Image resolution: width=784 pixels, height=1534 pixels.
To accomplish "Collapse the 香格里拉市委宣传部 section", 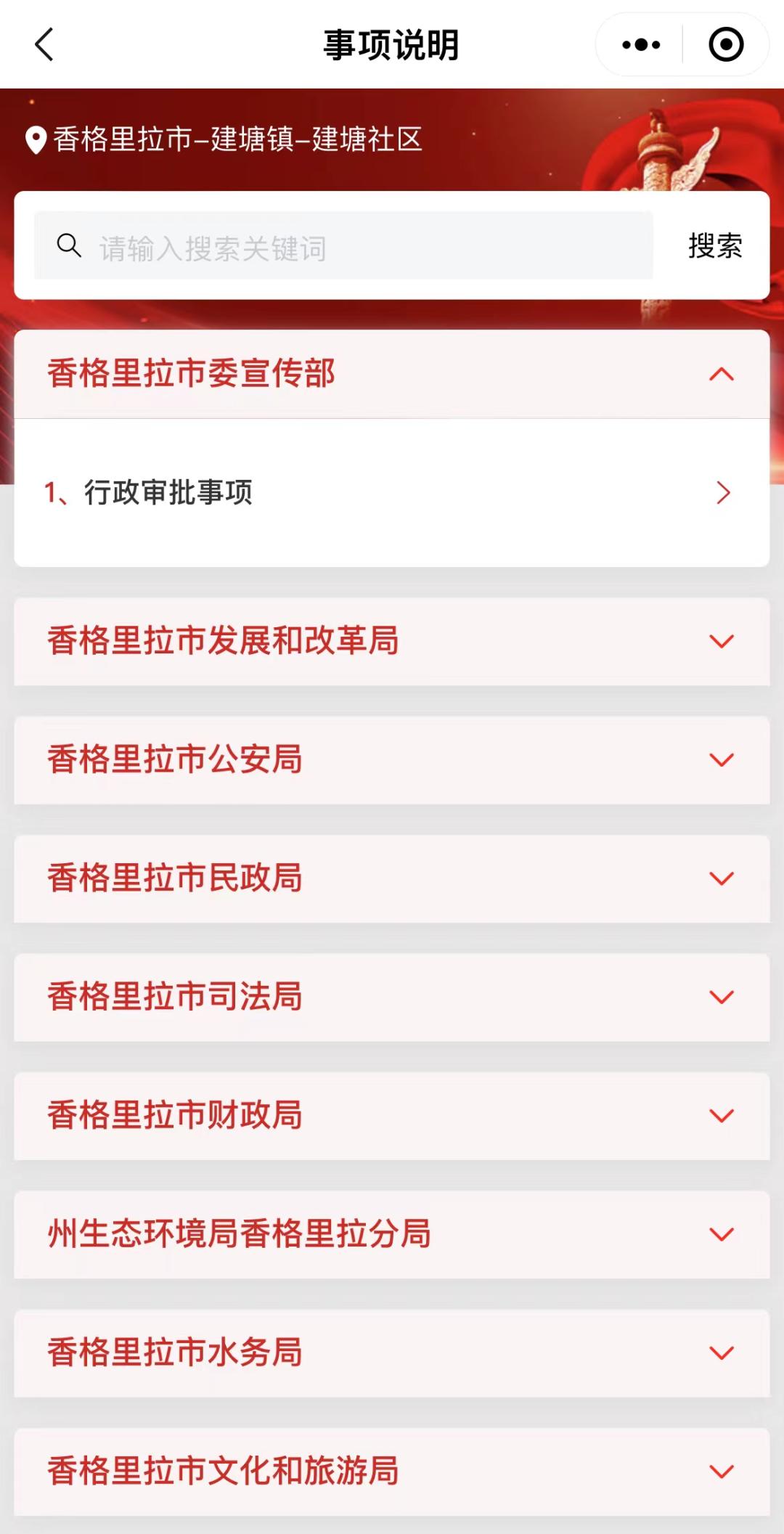I will 721,375.
